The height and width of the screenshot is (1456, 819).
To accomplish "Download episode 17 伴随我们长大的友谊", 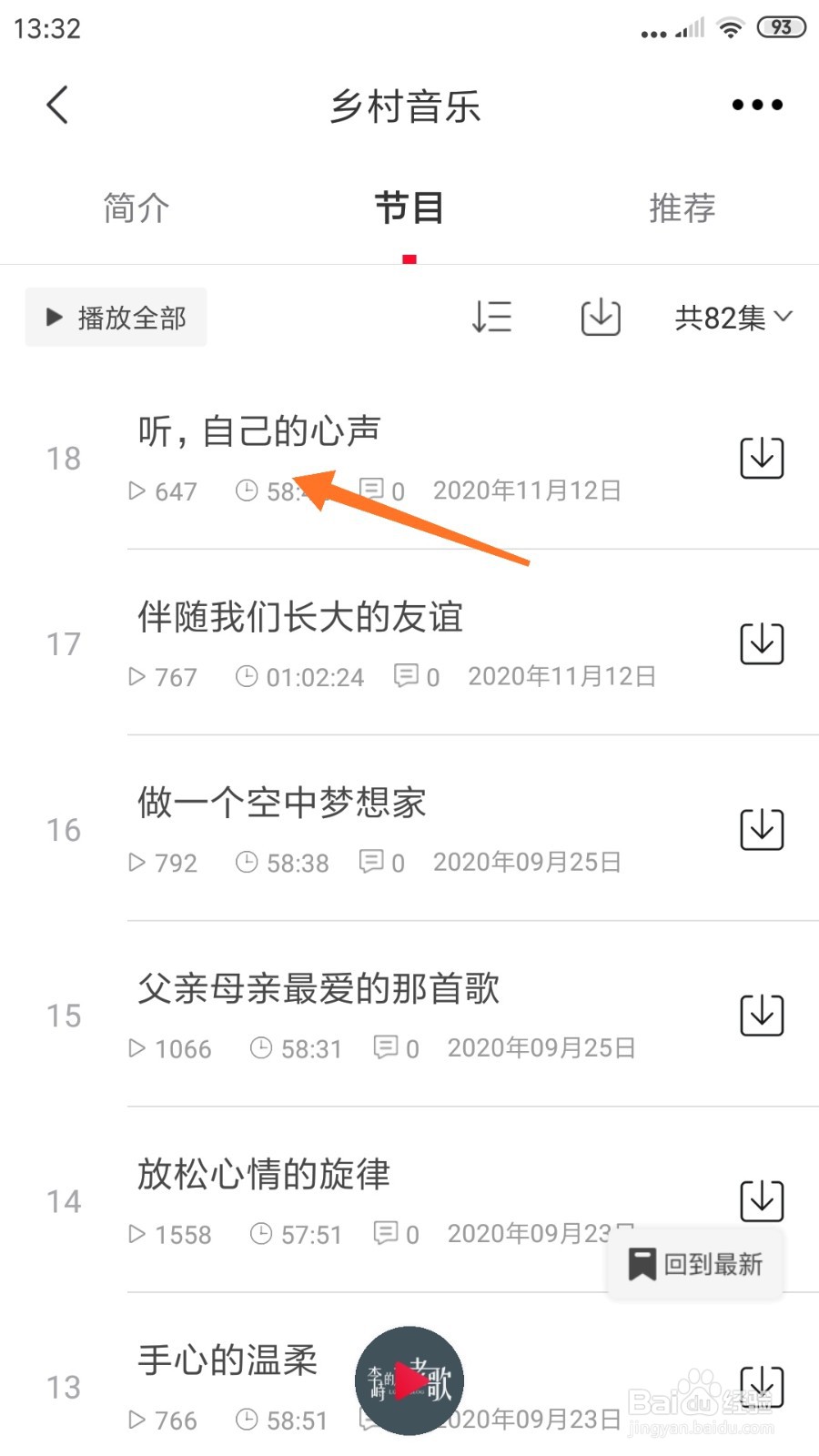I will click(762, 643).
